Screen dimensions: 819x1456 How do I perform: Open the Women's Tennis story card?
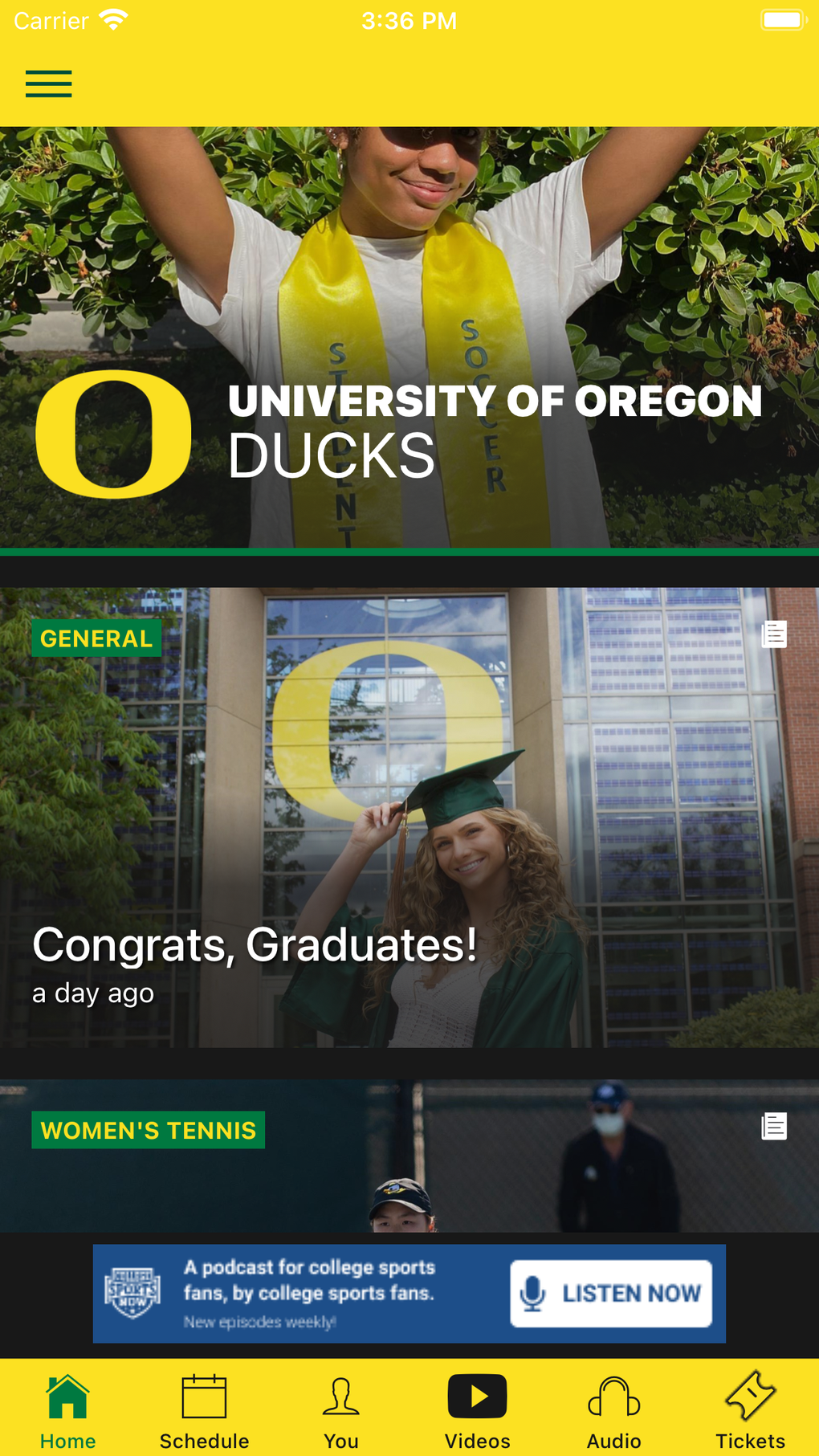tap(409, 1156)
